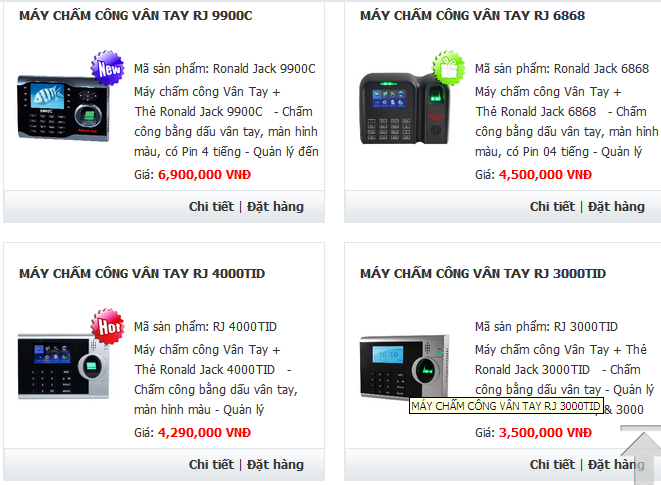This screenshot has width=661, height=485.
Task: Open Chi tiết for RJ 4000TID
Action: pyautogui.click(x=211, y=465)
